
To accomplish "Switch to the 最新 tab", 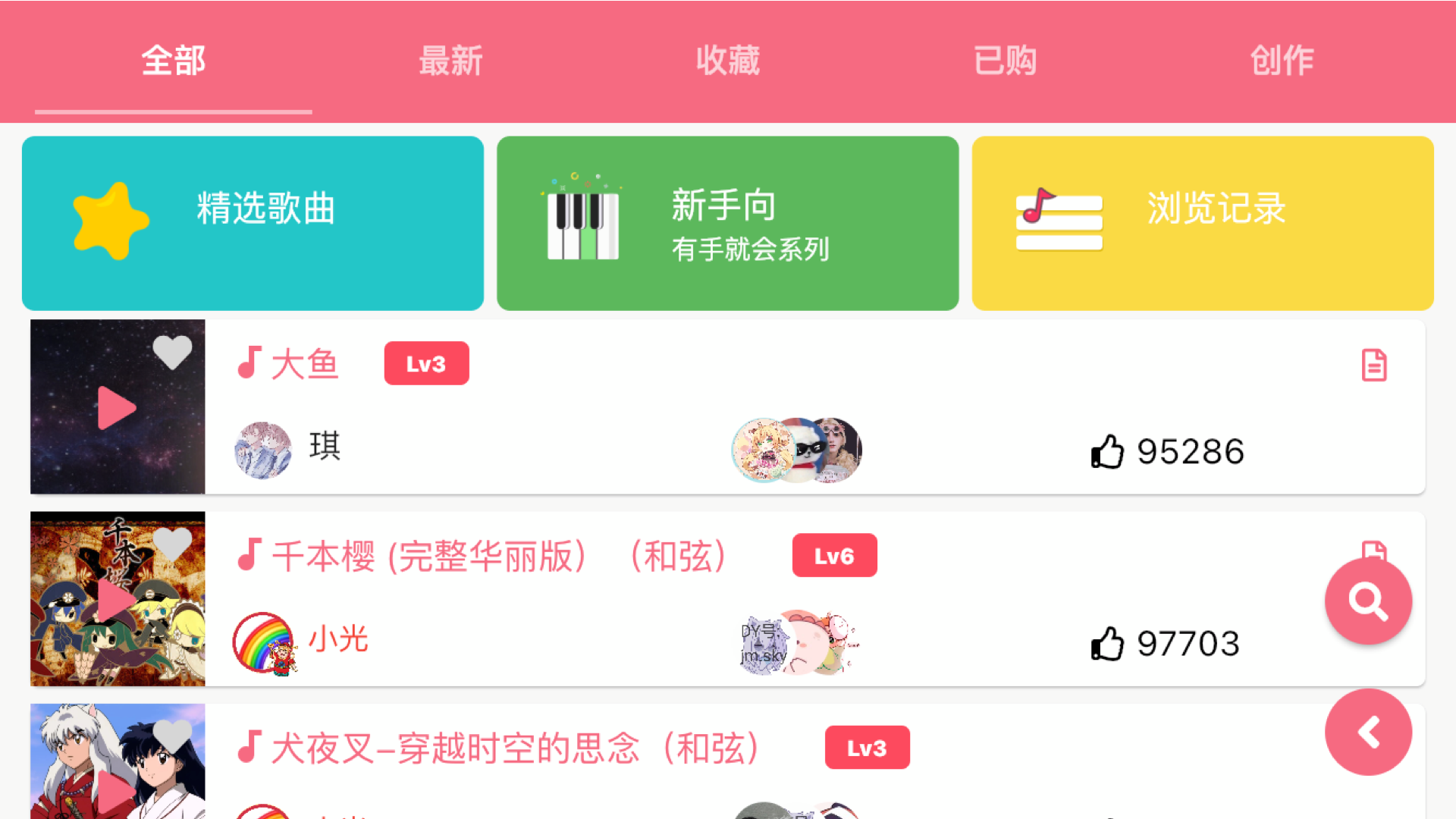I will [x=450, y=61].
